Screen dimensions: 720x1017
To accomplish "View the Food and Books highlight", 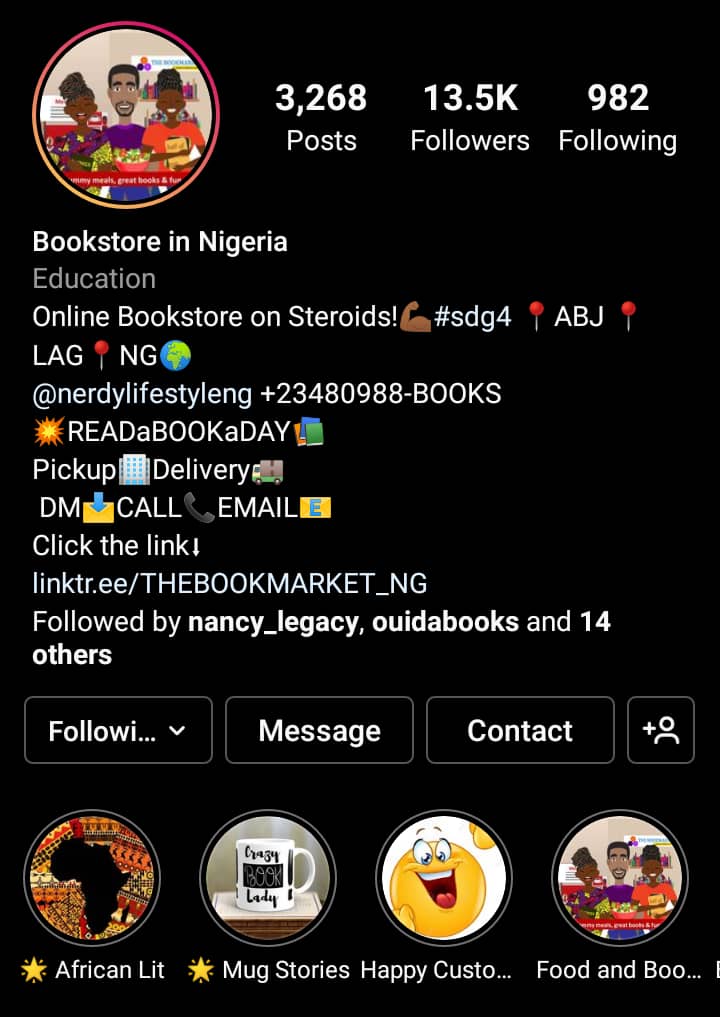I will (620, 878).
